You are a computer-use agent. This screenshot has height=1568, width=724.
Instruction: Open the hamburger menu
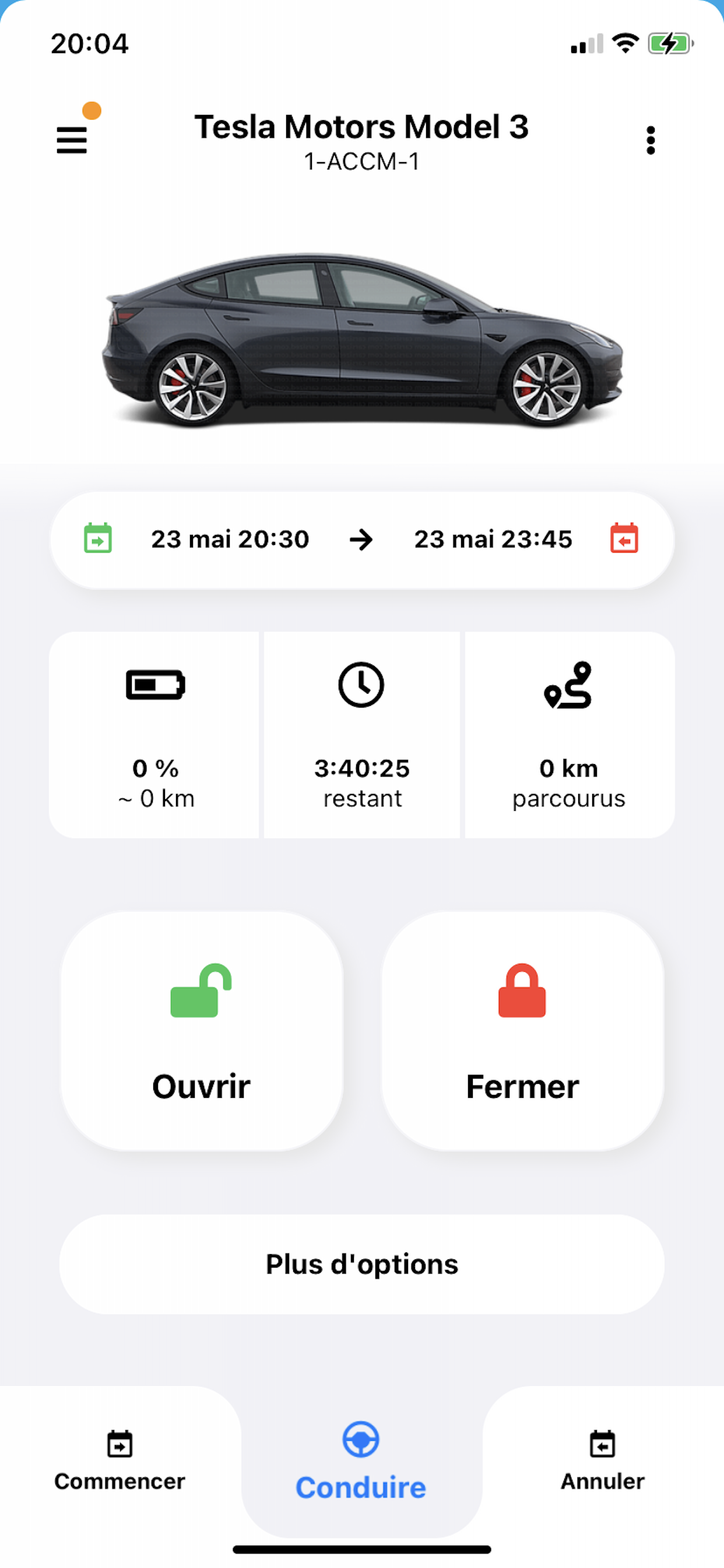(x=72, y=139)
